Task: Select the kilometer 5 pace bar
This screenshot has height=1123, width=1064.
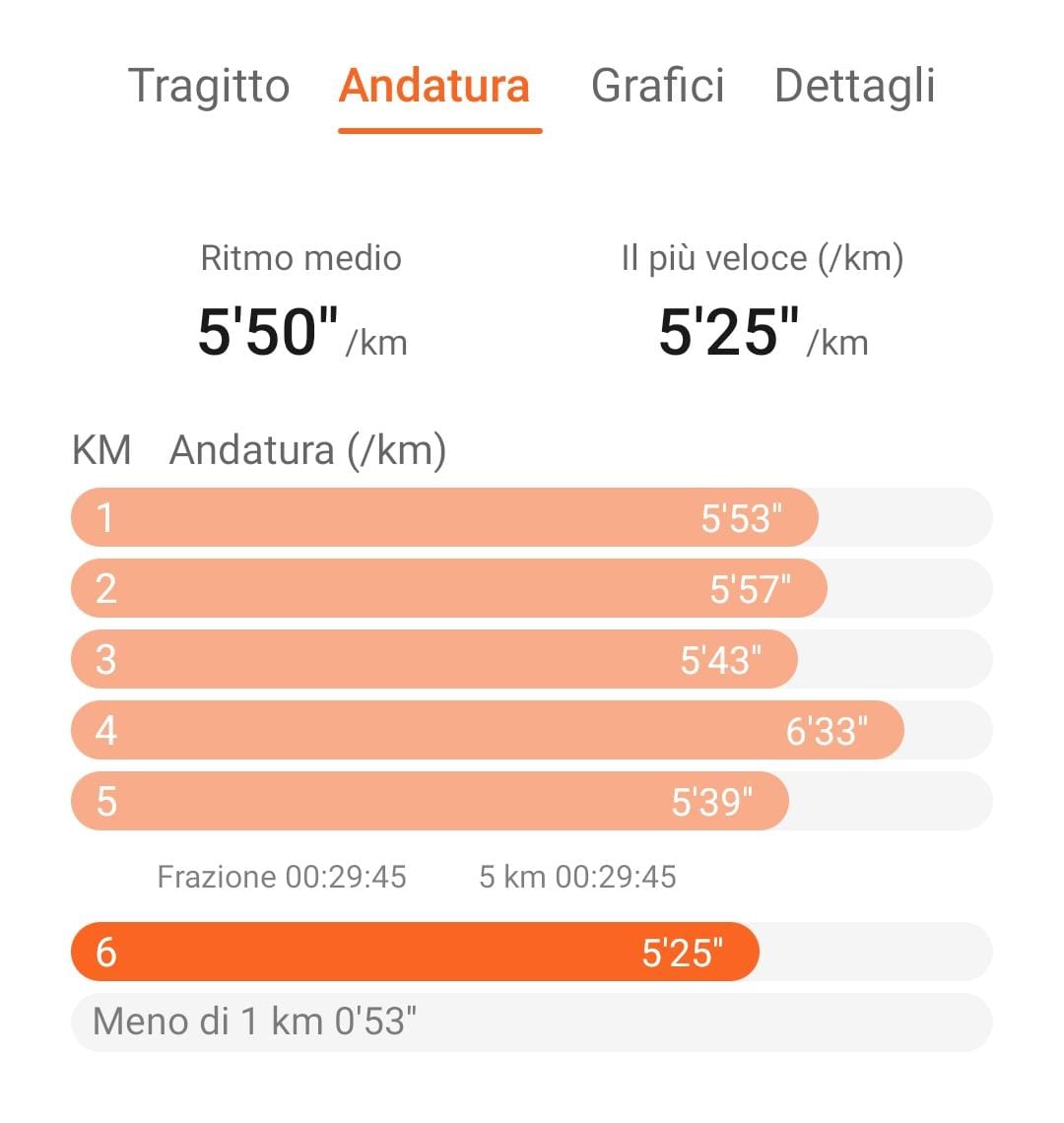Action: click(429, 801)
